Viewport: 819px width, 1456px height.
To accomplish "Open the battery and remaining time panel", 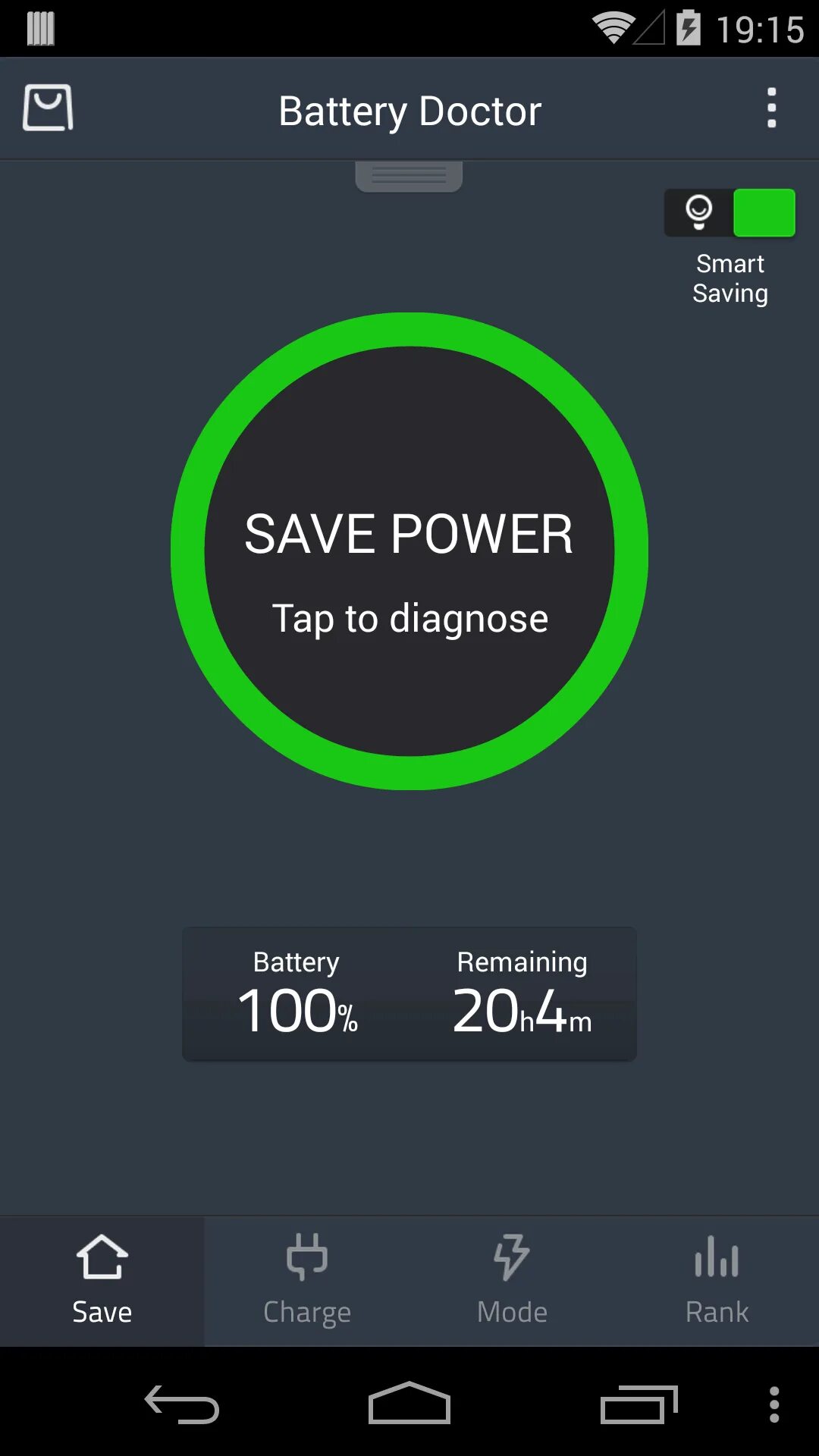I will [409, 993].
